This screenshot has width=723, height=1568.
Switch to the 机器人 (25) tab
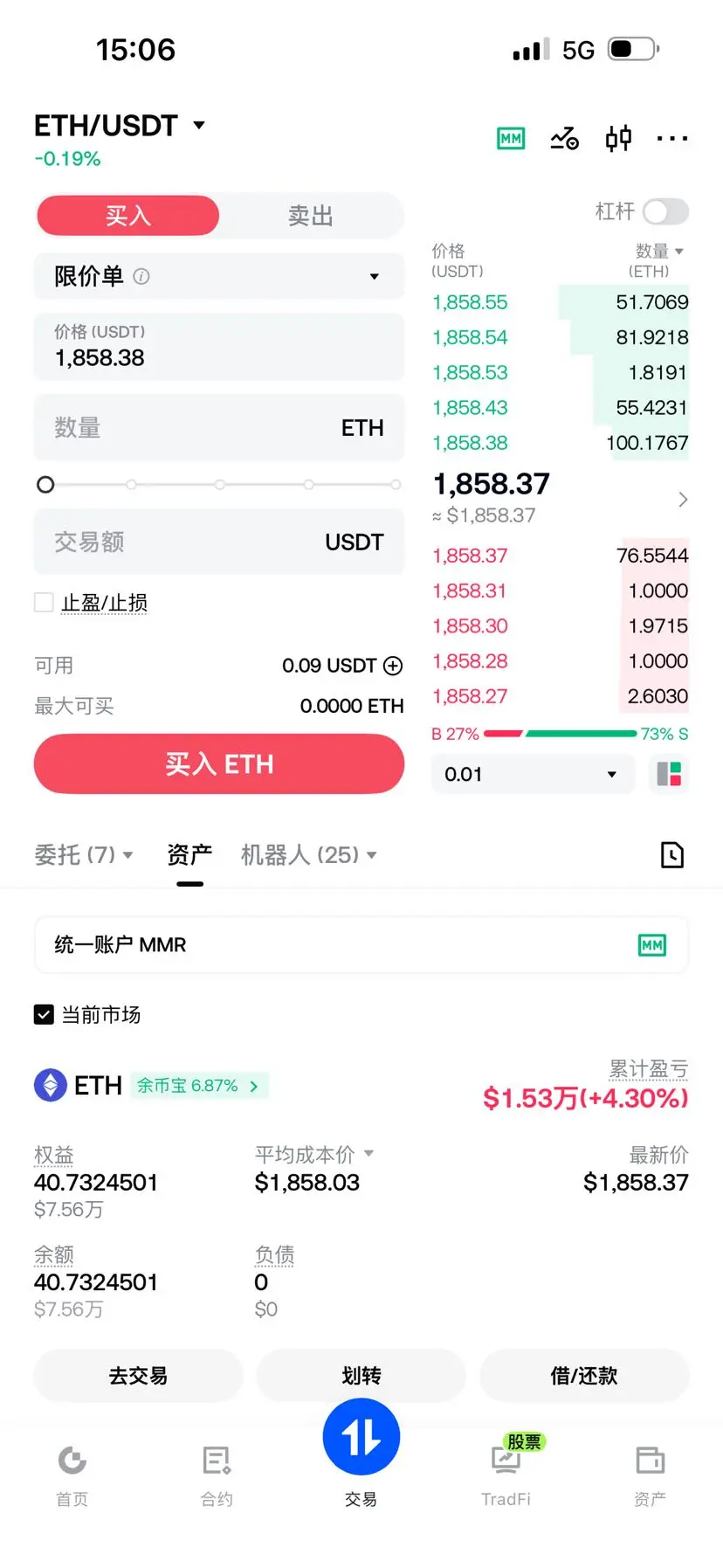(309, 854)
